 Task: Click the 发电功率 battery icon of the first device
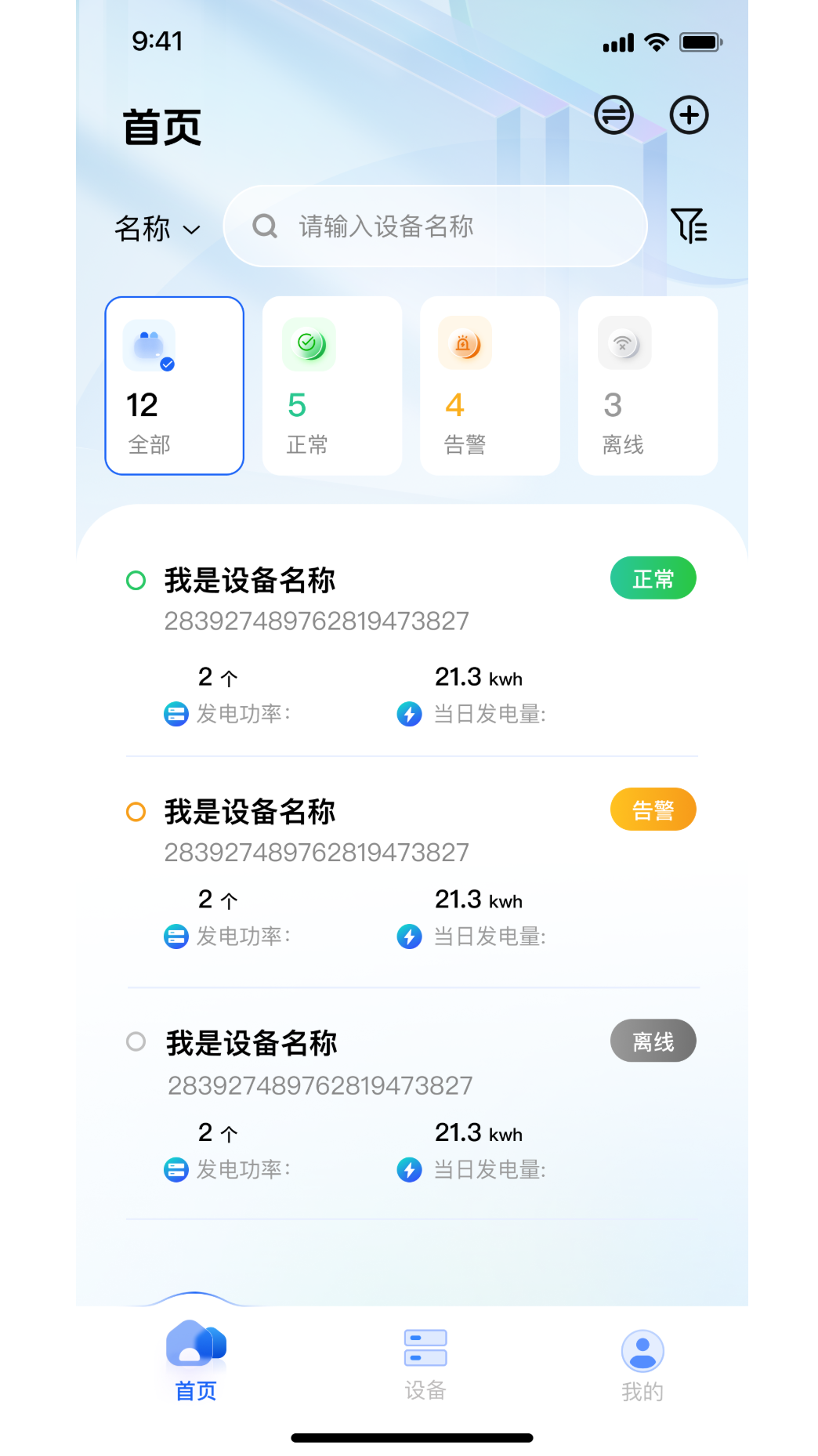pyautogui.click(x=176, y=714)
